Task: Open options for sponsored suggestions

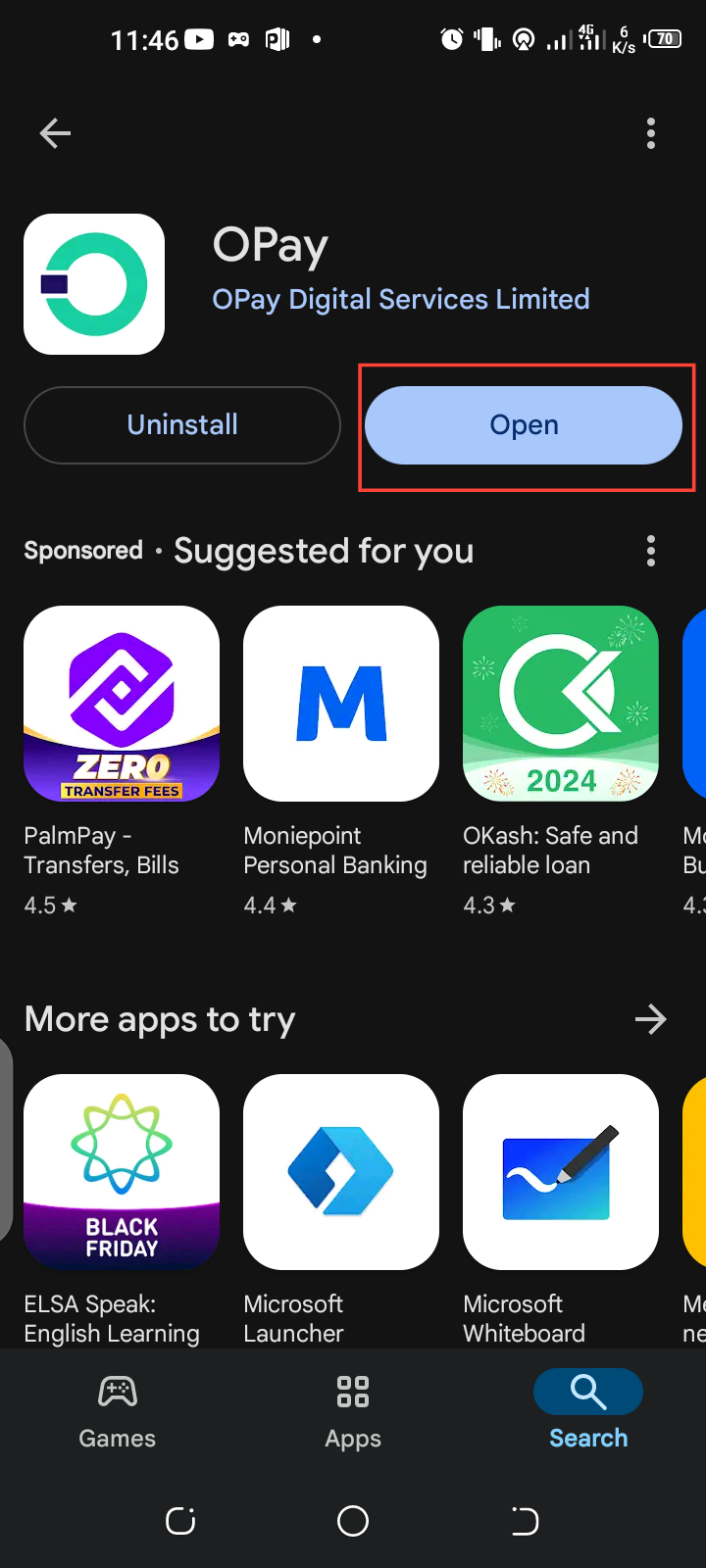Action: pyautogui.click(x=650, y=551)
